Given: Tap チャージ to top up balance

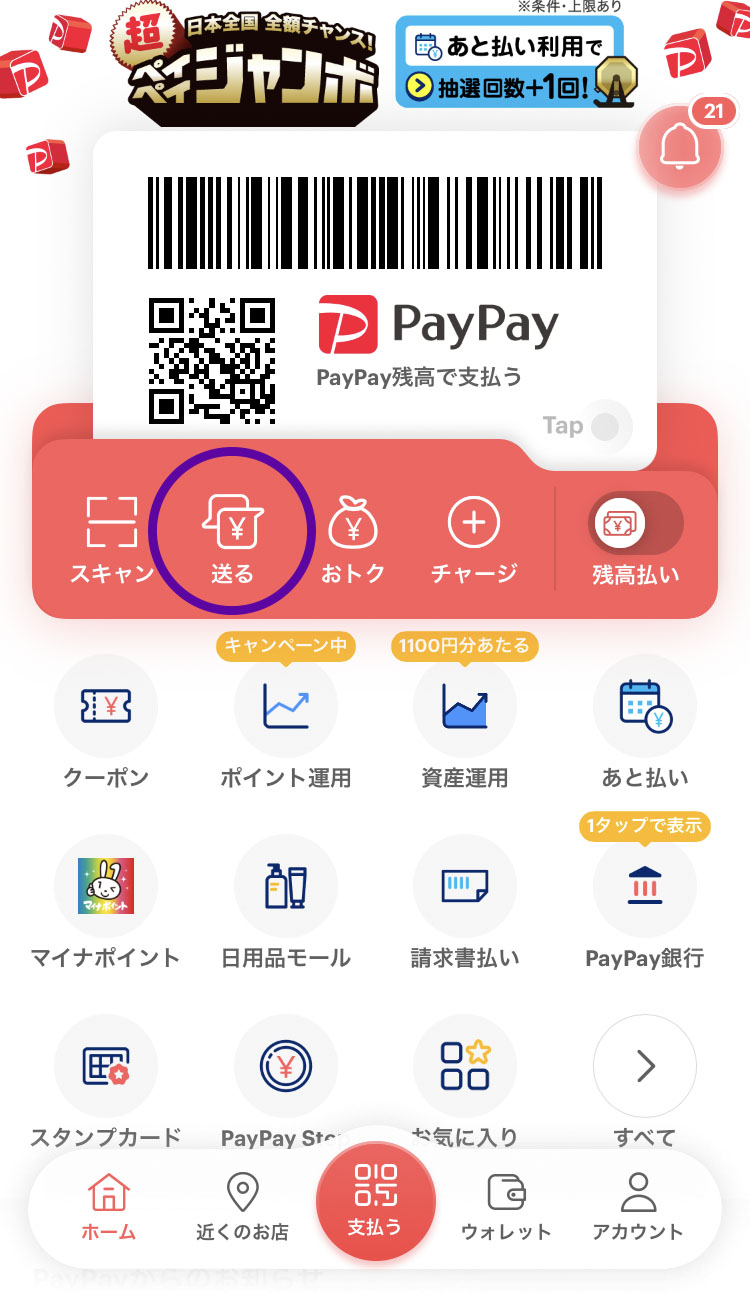Looking at the screenshot, I should click(474, 539).
